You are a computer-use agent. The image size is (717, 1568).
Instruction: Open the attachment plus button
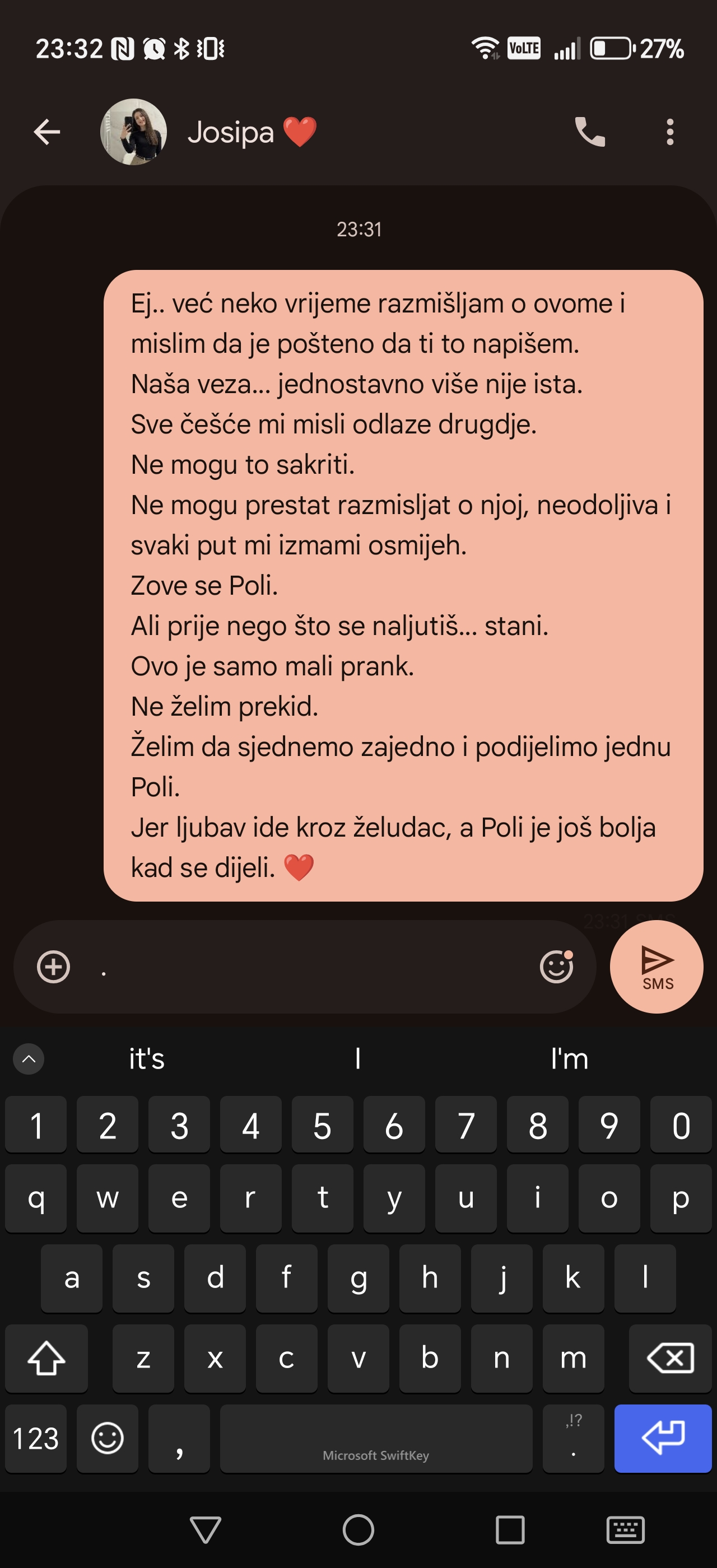[x=54, y=967]
